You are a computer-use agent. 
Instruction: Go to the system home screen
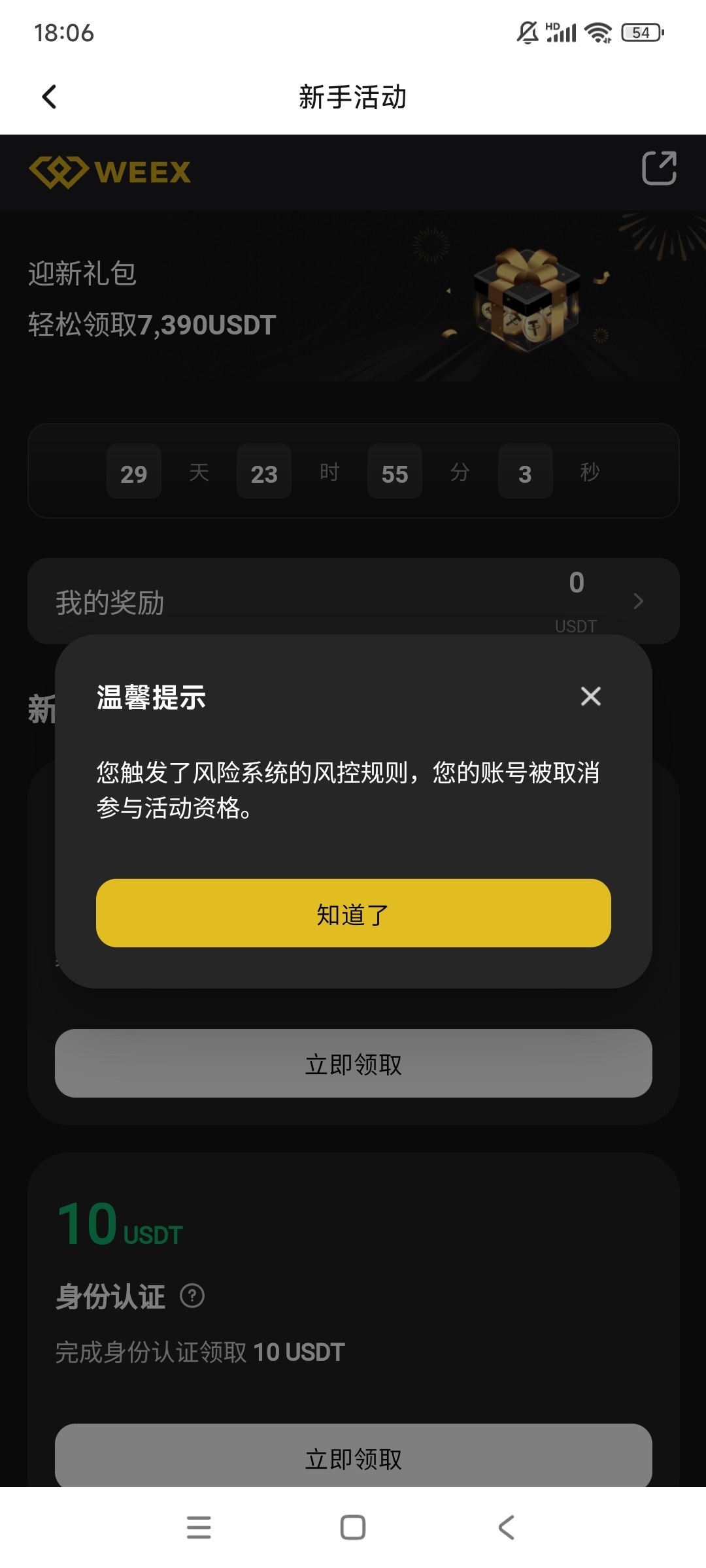point(353,1527)
